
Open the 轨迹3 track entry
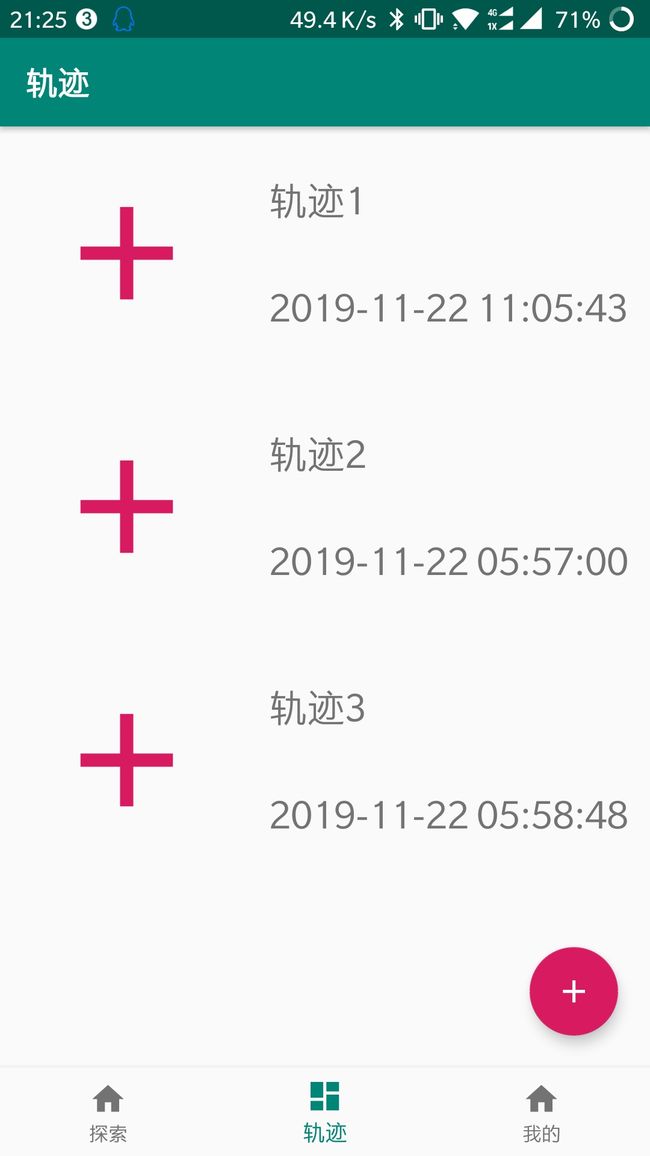(x=325, y=760)
